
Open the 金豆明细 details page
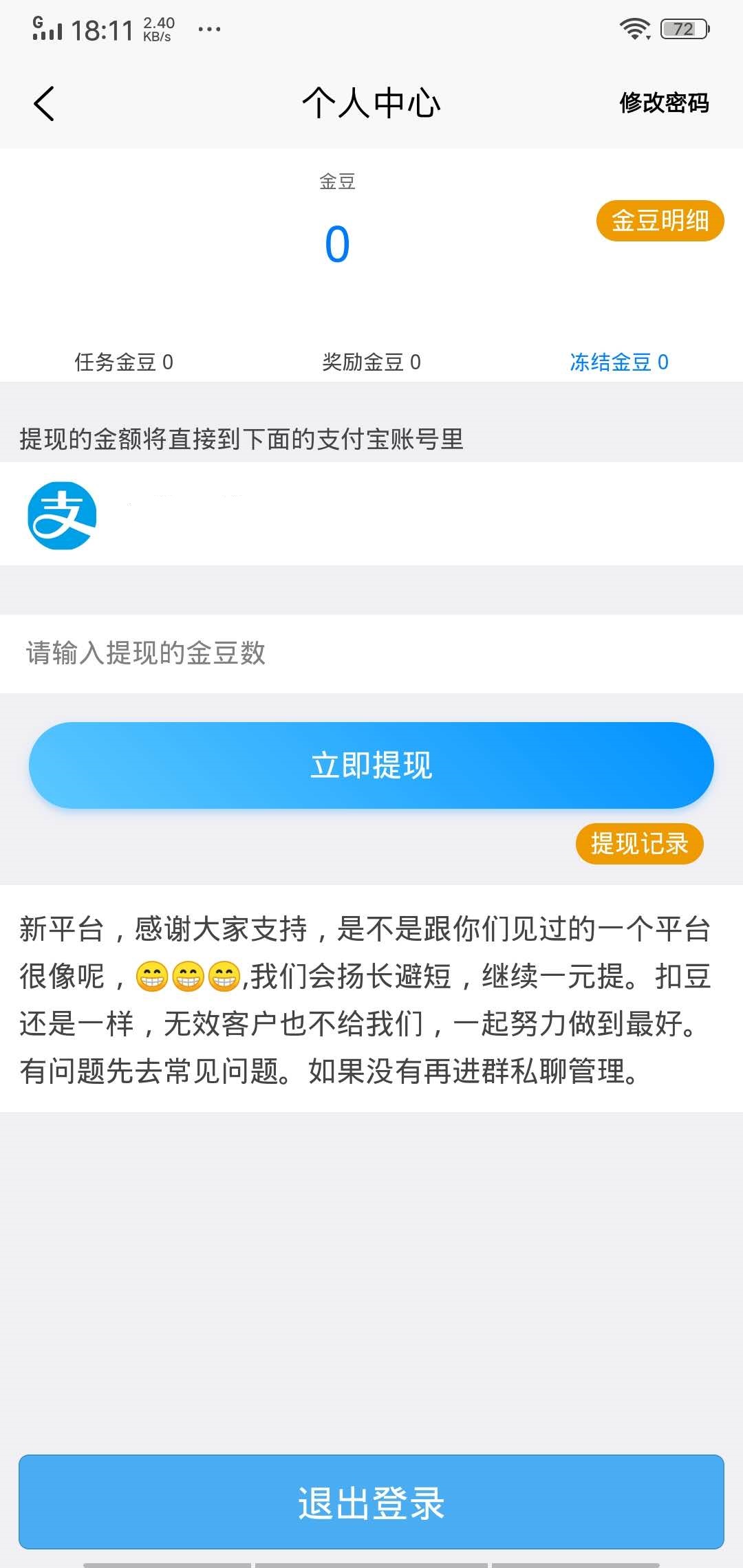click(660, 222)
